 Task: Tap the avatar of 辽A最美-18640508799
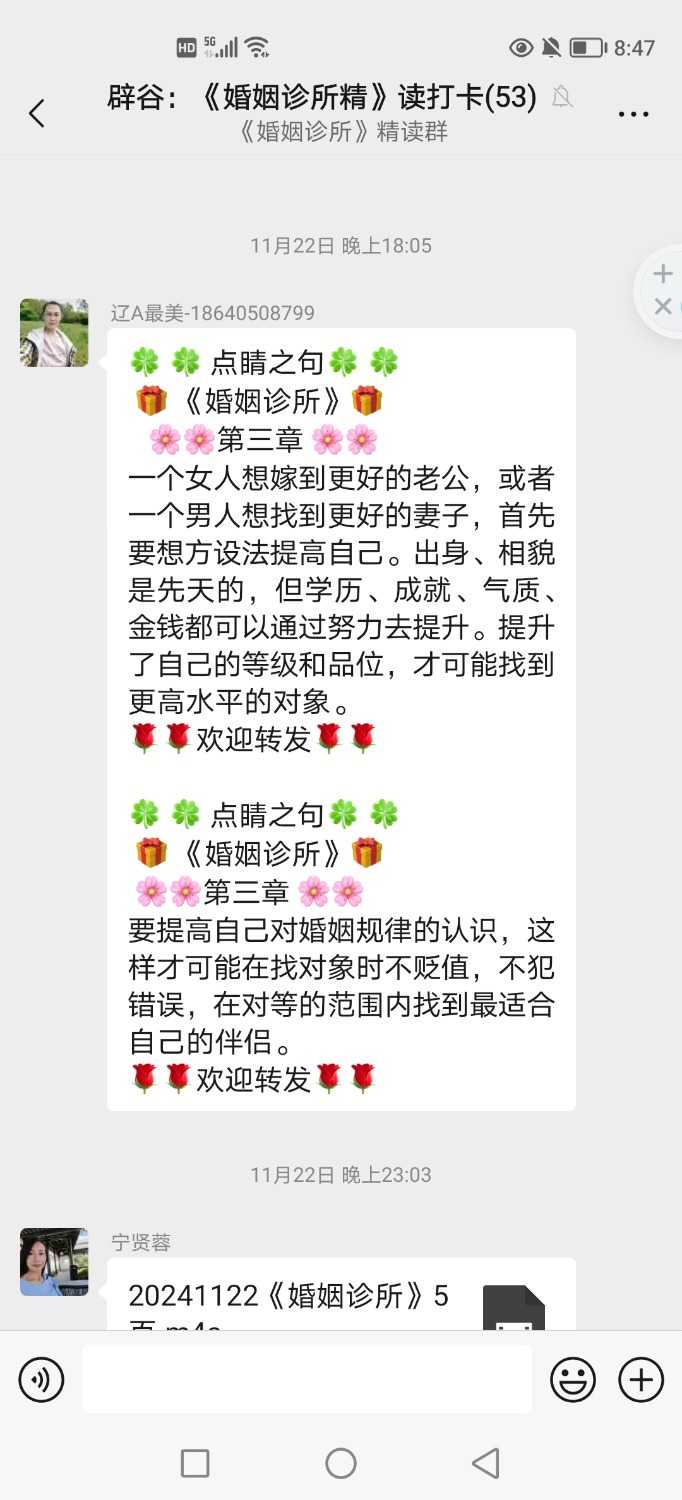pyautogui.click(x=54, y=333)
